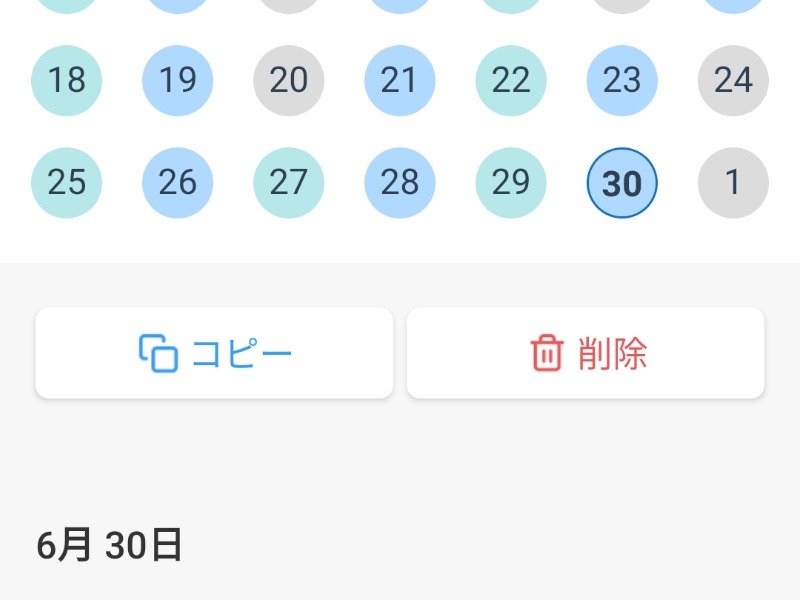800x600 pixels.
Task: Tap day 24 on the calendar
Action: (x=733, y=80)
